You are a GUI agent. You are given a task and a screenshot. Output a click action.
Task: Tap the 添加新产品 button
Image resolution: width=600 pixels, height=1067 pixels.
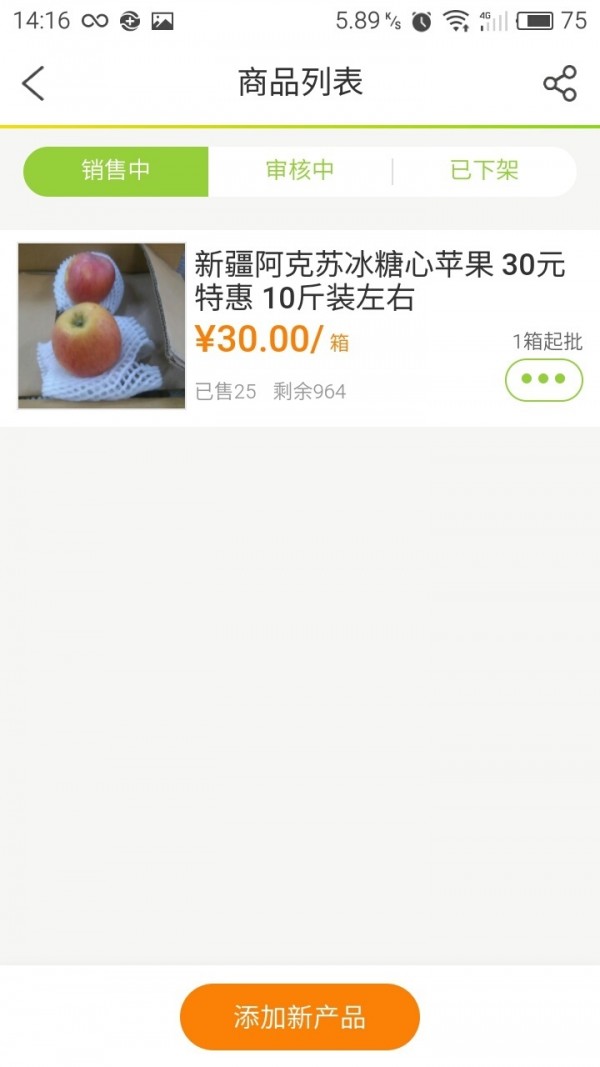pyautogui.click(x=300, y=1018)
